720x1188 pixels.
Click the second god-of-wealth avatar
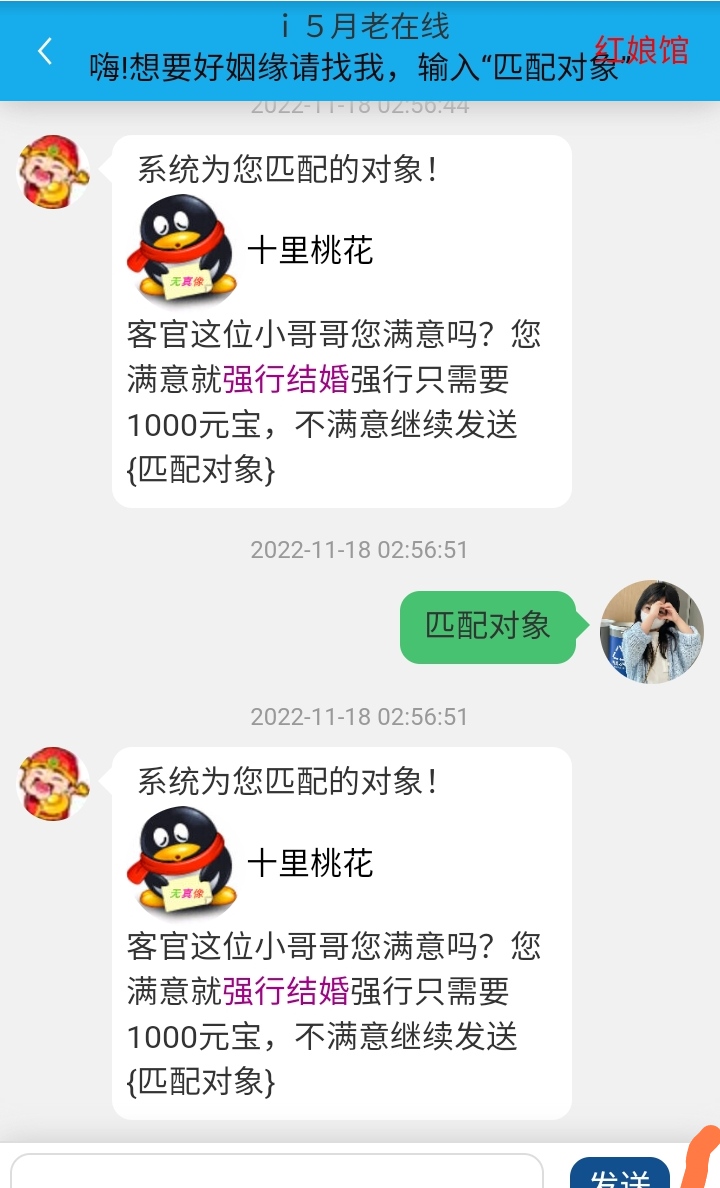[50, 785]
